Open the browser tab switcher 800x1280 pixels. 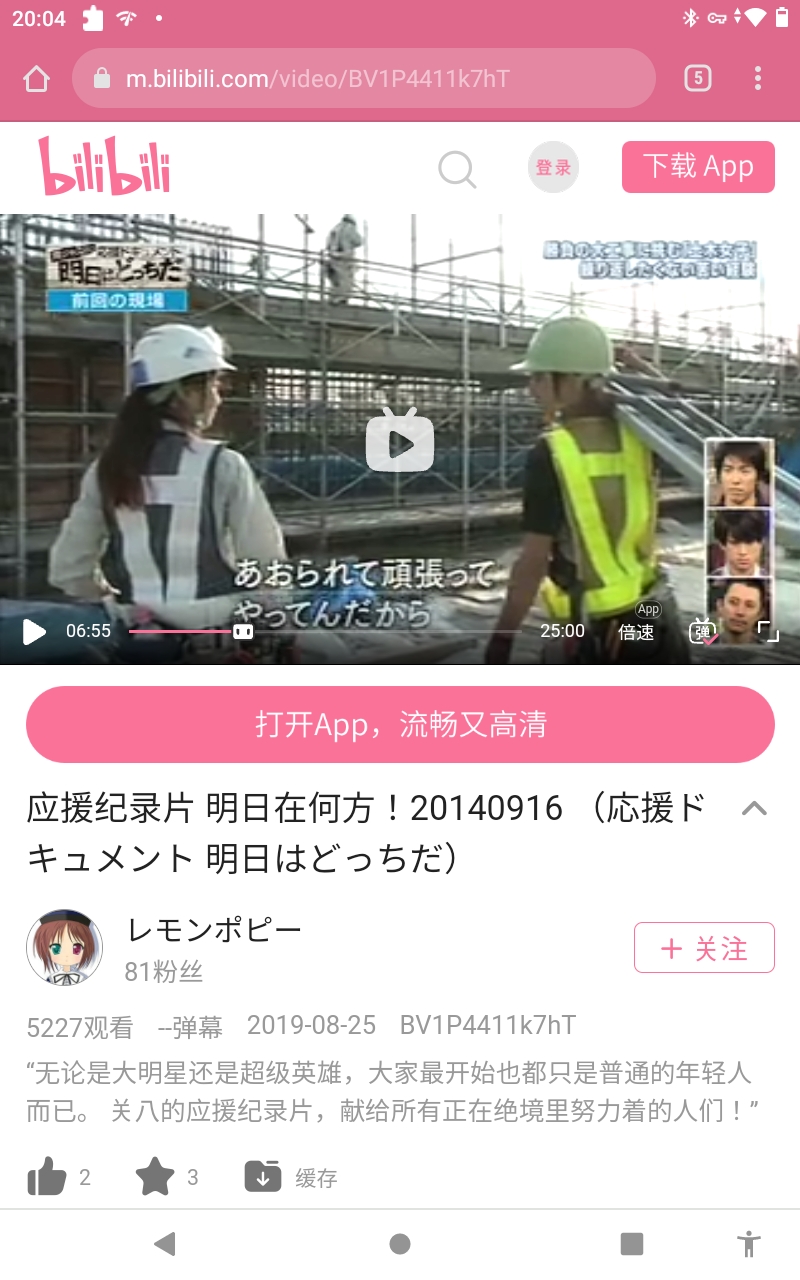click(698, 78)
